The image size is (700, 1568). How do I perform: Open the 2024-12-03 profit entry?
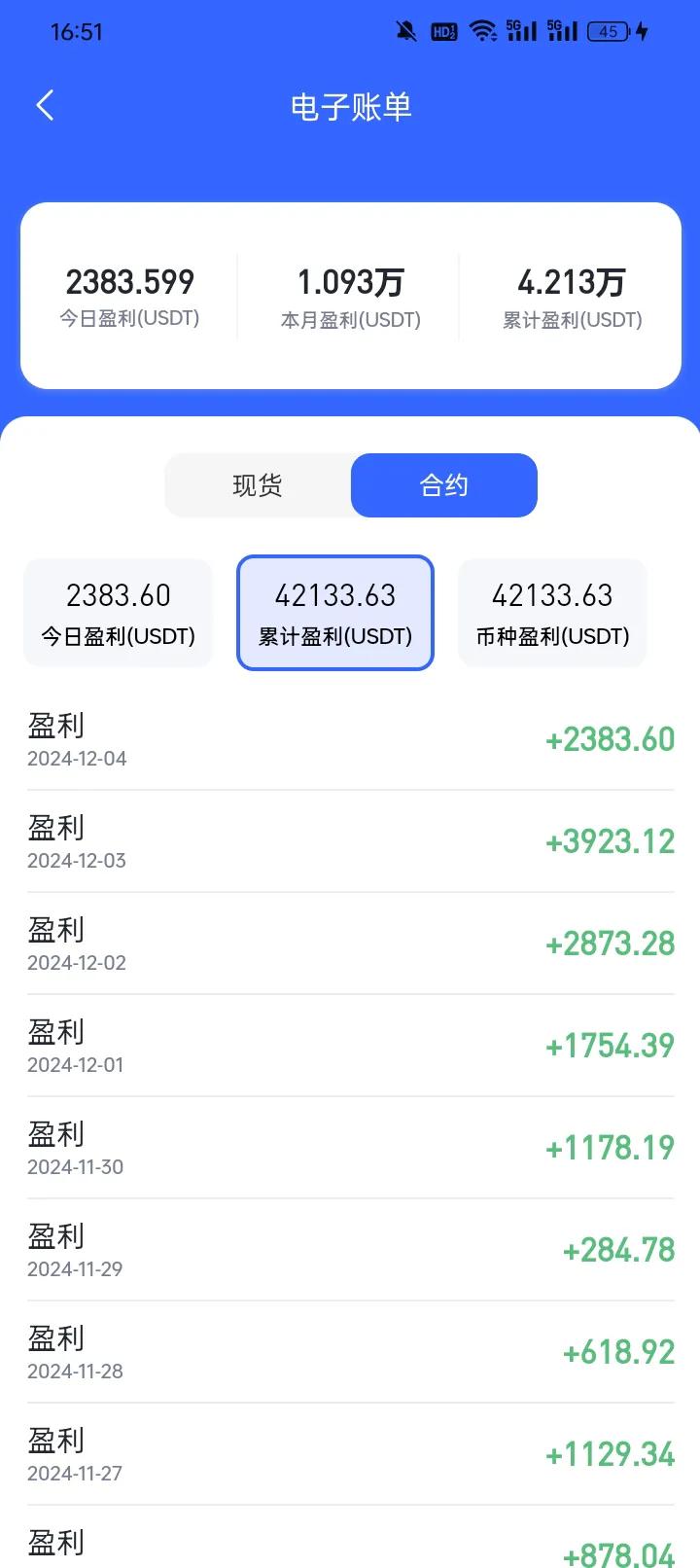(x=350, y=841)
